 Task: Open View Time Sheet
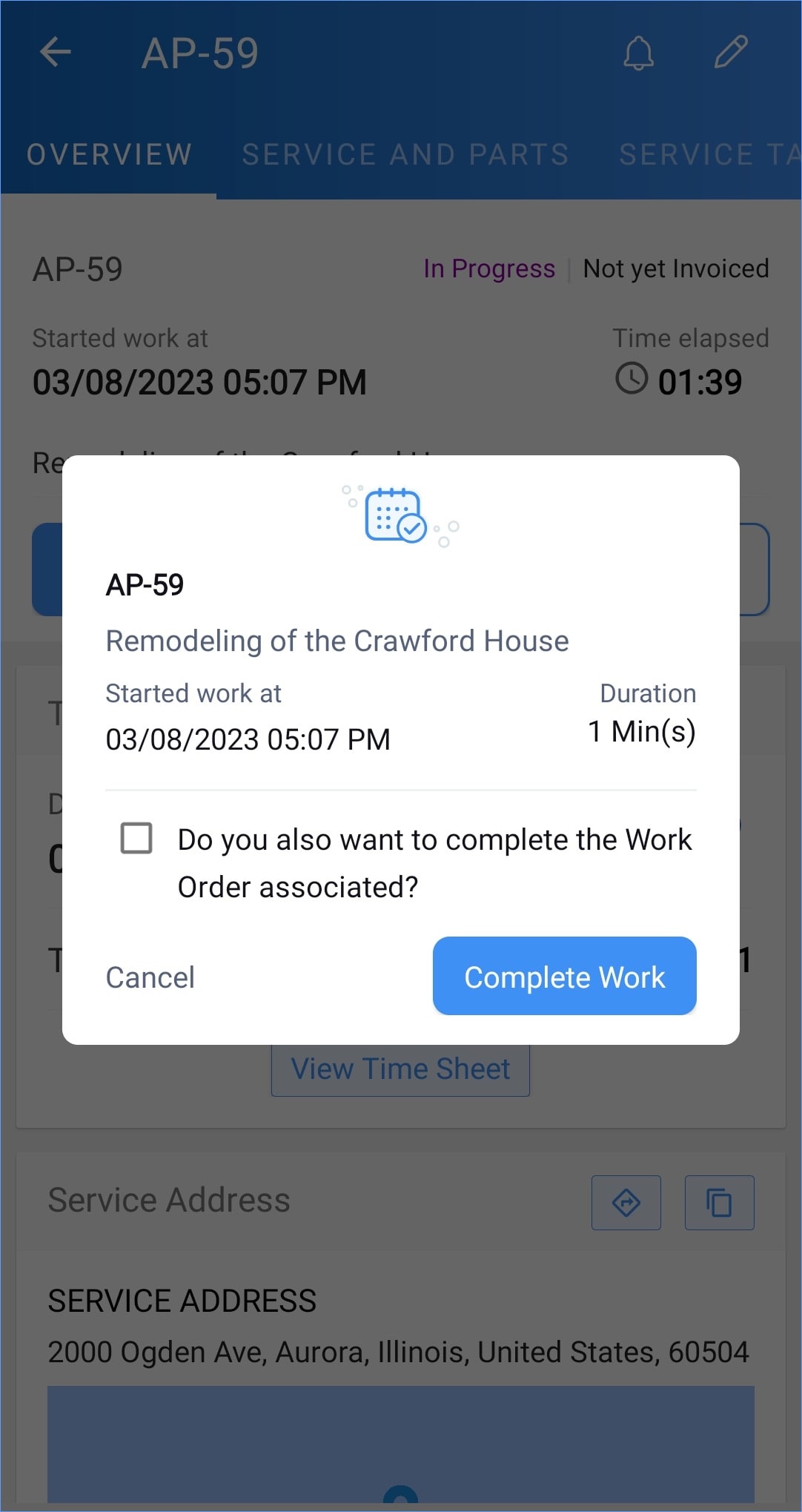(x=400, y=1070)
